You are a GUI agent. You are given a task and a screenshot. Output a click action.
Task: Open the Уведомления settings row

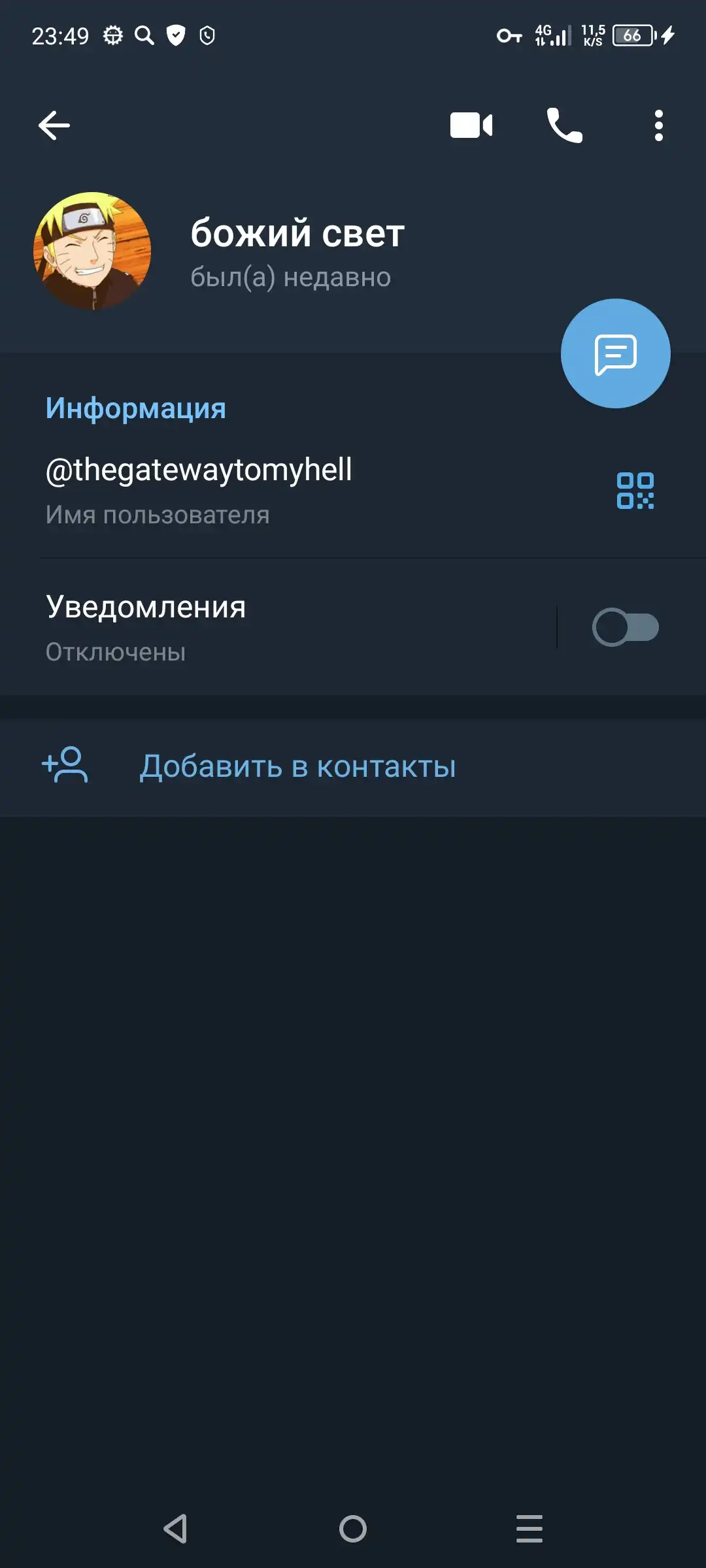278,627
